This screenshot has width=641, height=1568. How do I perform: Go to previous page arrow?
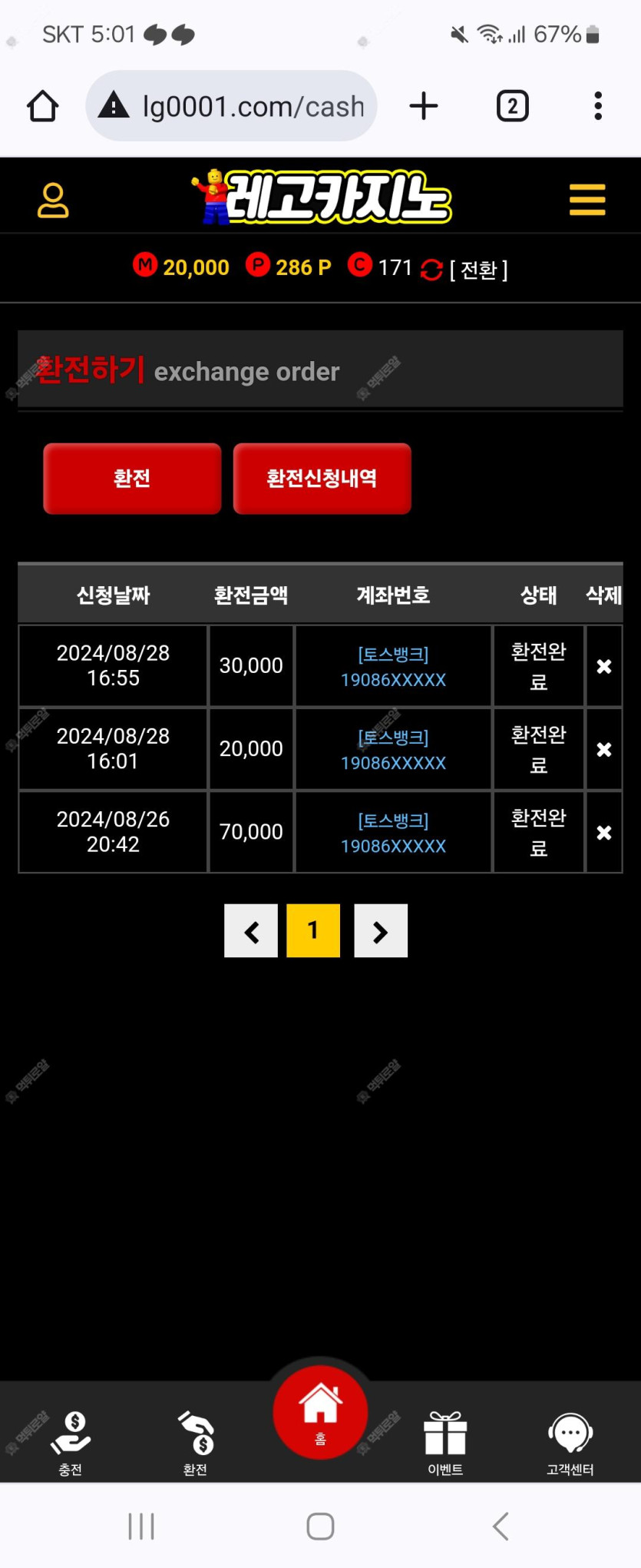tap(251, 930)
